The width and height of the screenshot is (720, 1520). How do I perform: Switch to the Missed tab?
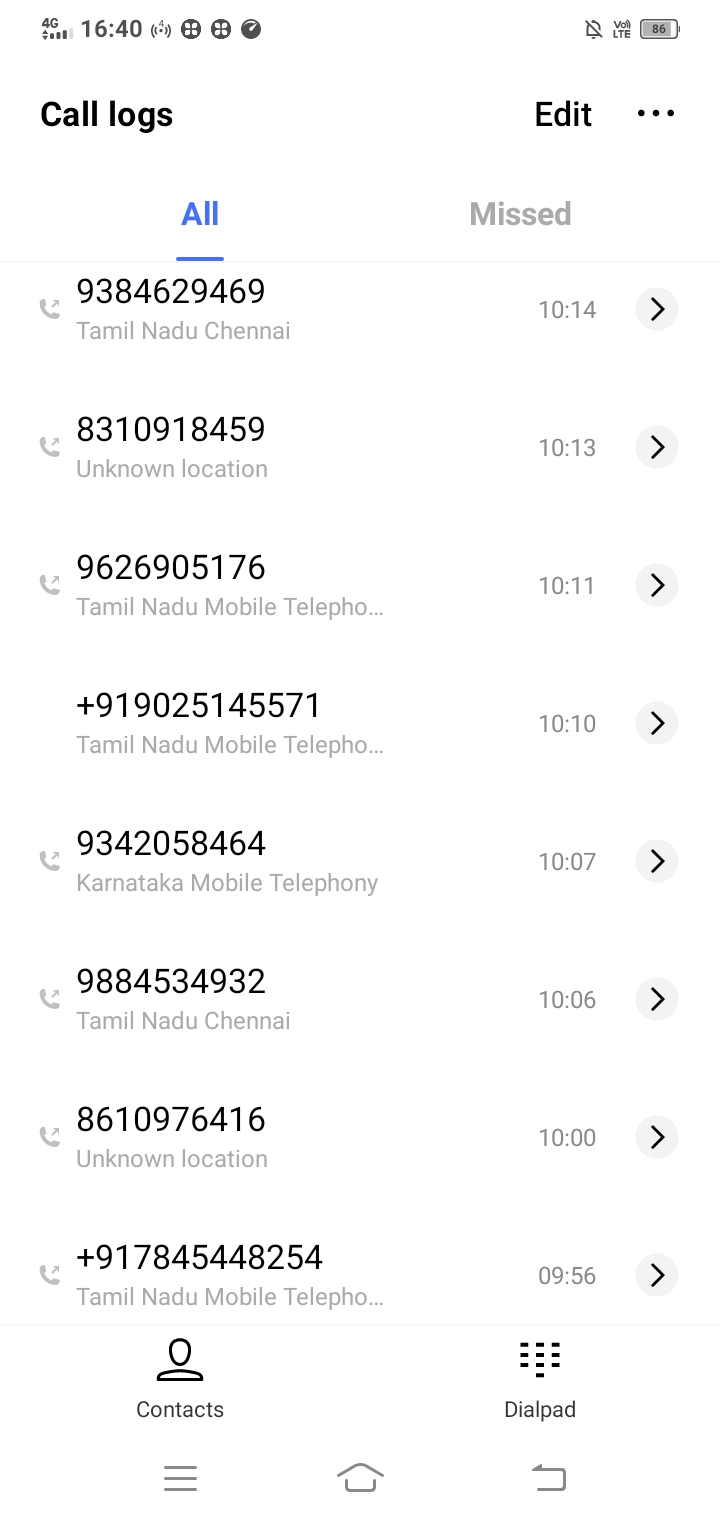pos(520,214)
